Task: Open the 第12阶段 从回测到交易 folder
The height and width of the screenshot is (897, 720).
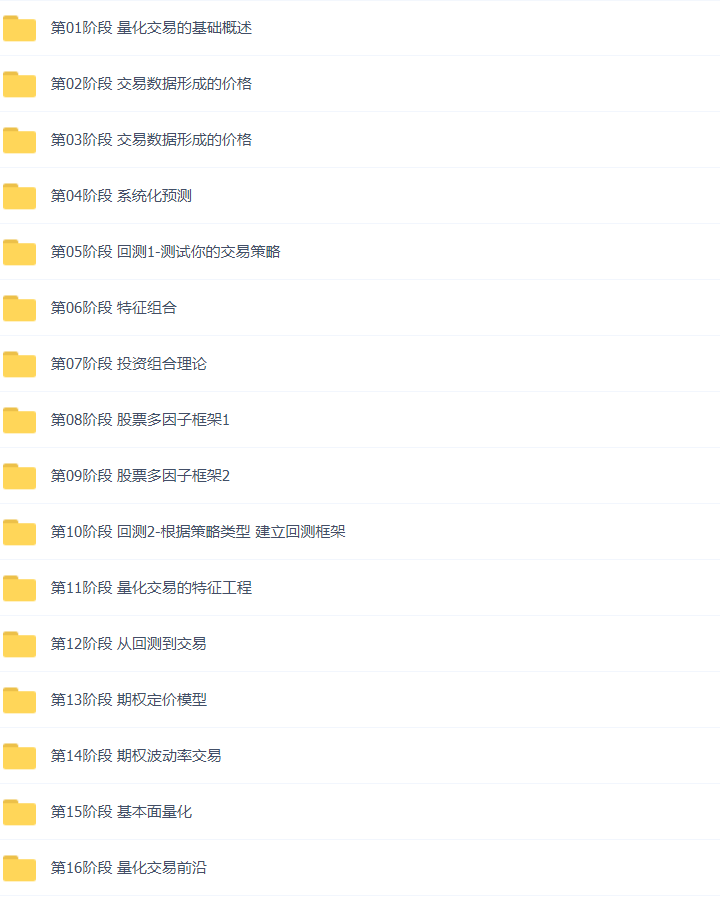Action: 129,644
